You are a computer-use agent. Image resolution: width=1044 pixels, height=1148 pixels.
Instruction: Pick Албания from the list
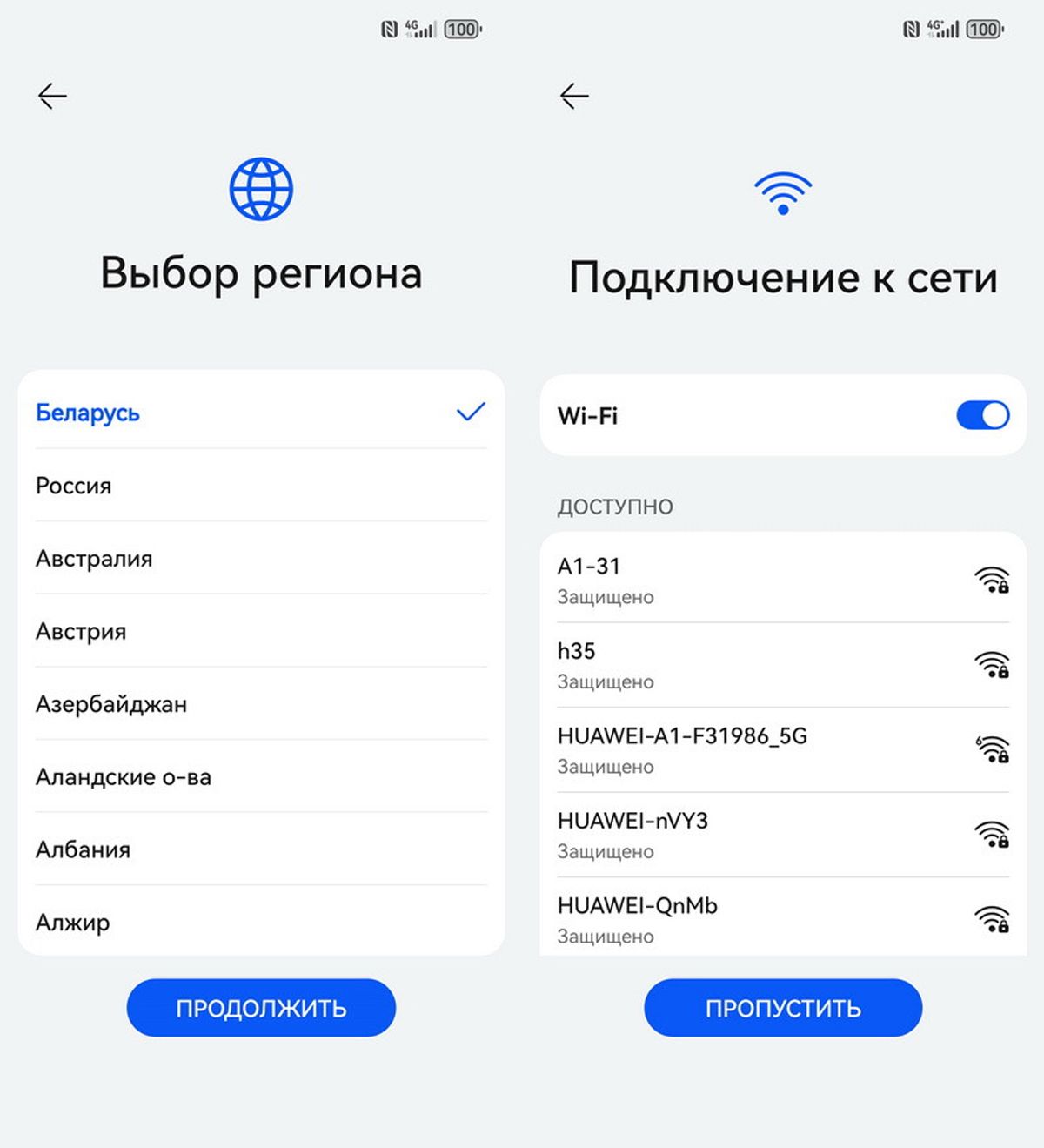[261, 849]
